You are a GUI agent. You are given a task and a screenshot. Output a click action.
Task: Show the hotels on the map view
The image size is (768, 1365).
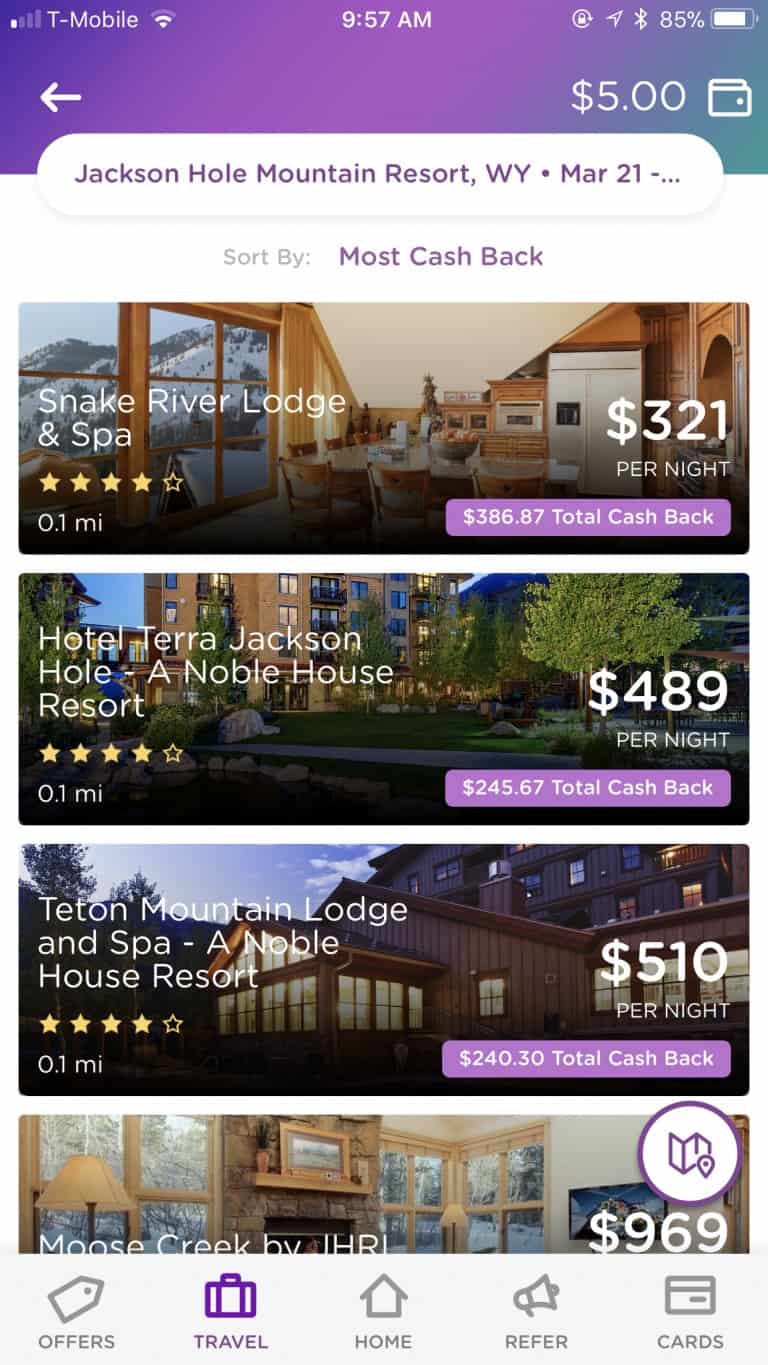click(x=690, y=1154)
